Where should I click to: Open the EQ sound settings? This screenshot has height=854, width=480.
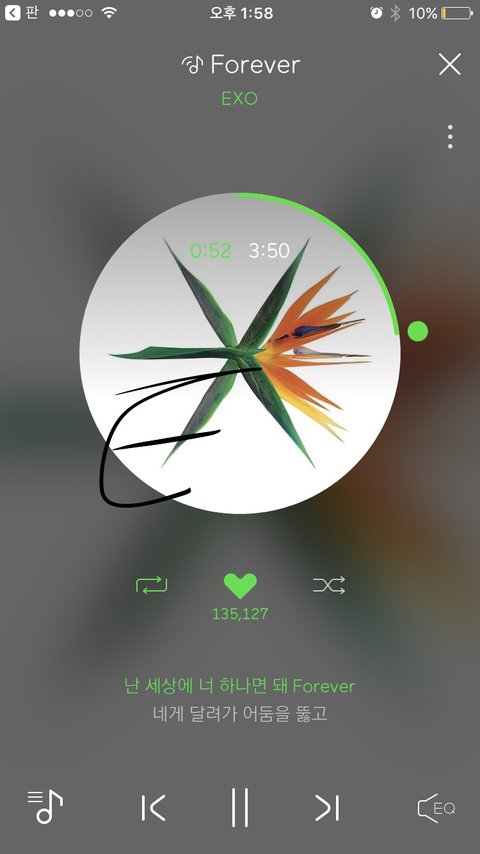tap(436, 808)
